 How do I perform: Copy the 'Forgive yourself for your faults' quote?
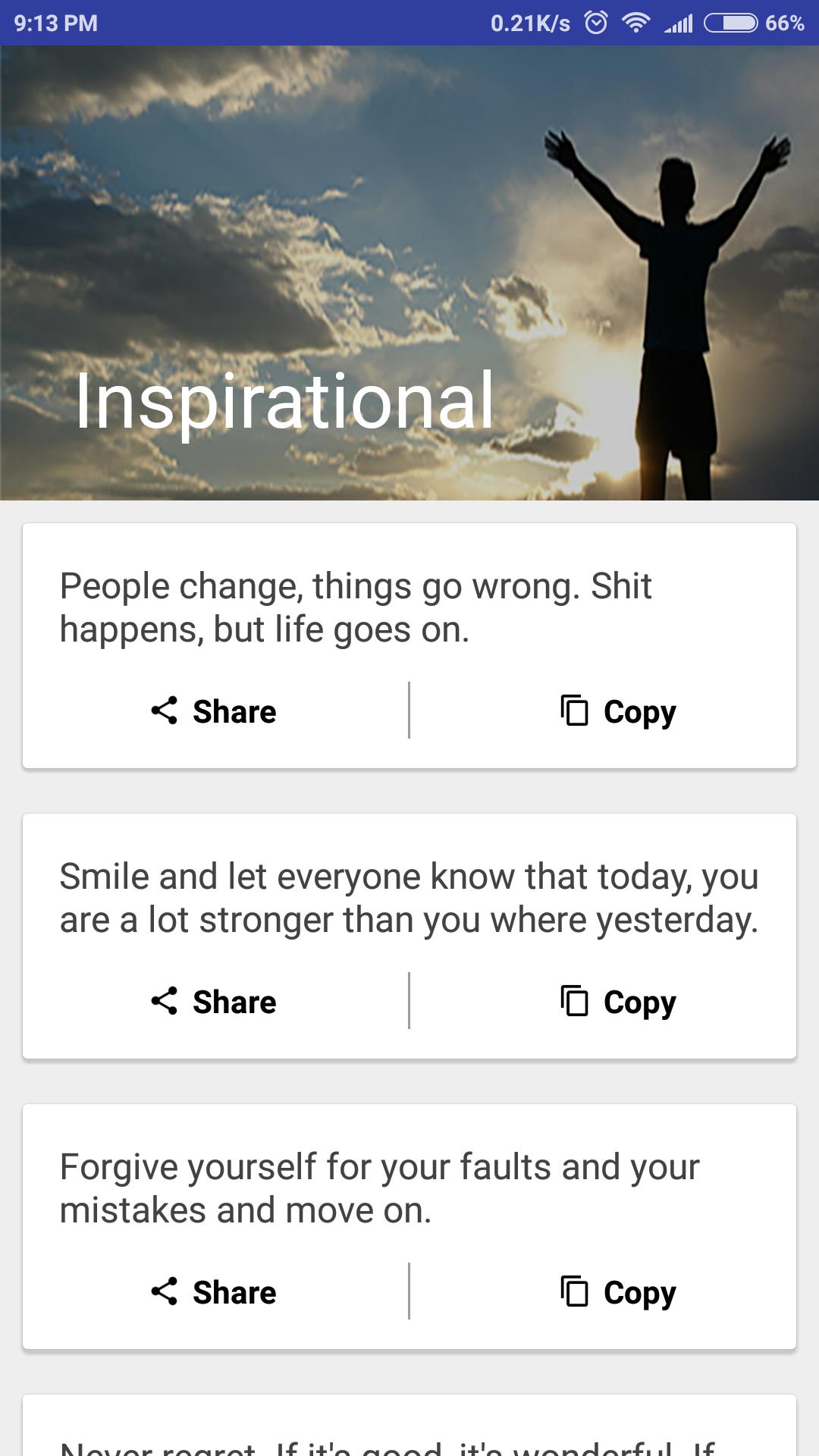618,1292
